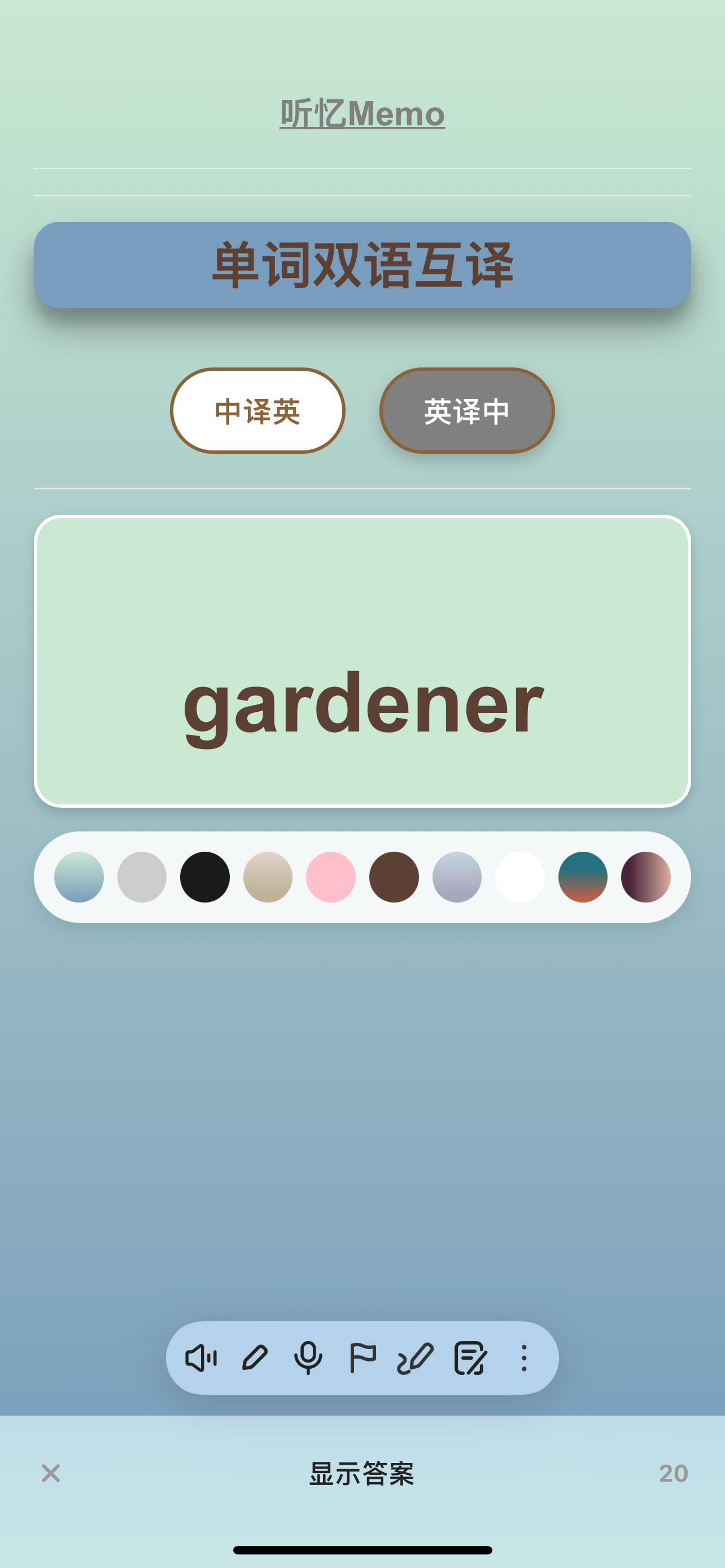Tap 显示答案 to reveal the answer
Screen dimensions: 725x1568
coord(362,1474)
